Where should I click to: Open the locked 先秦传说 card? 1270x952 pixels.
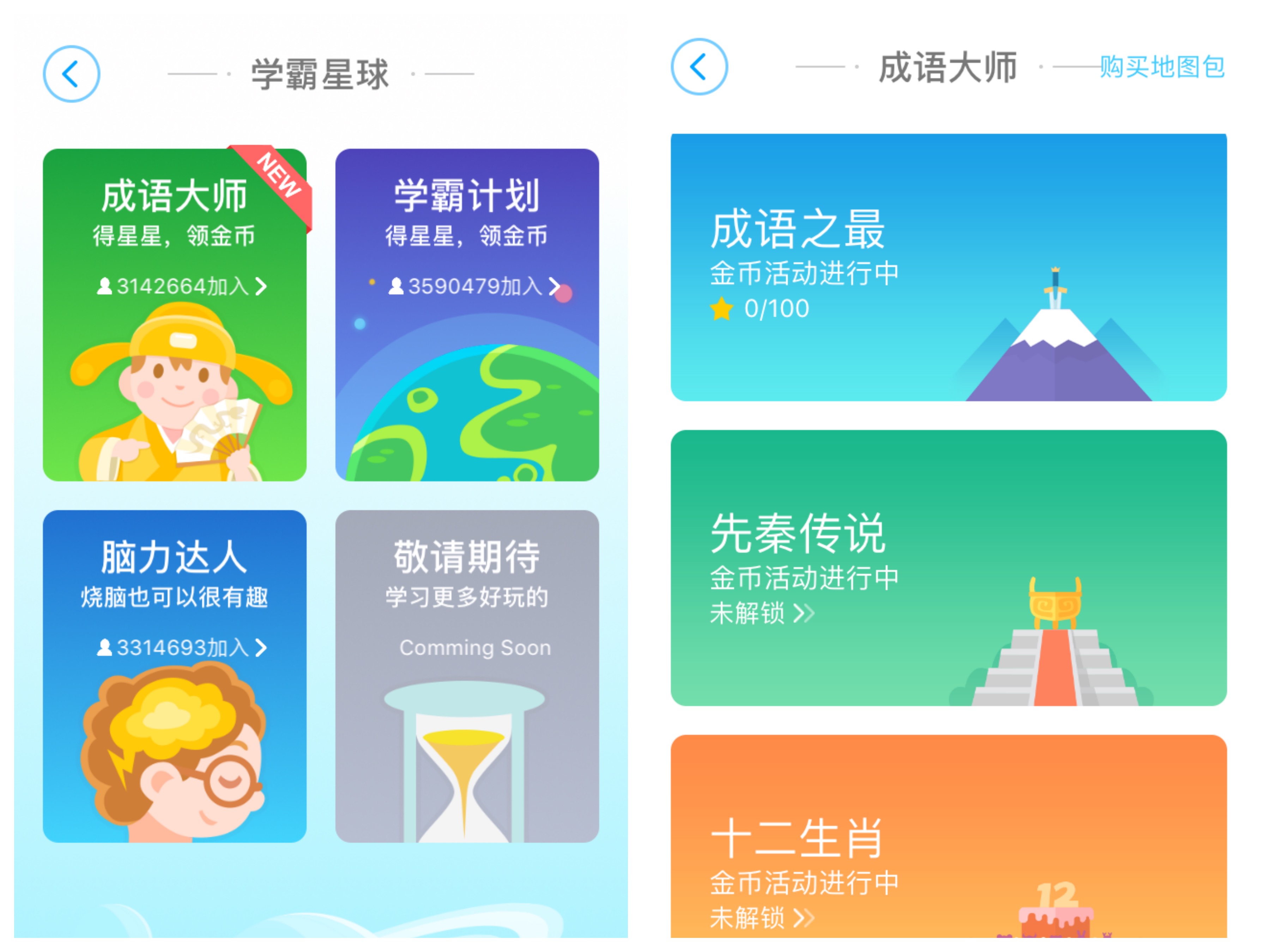(x=948, y=568)
